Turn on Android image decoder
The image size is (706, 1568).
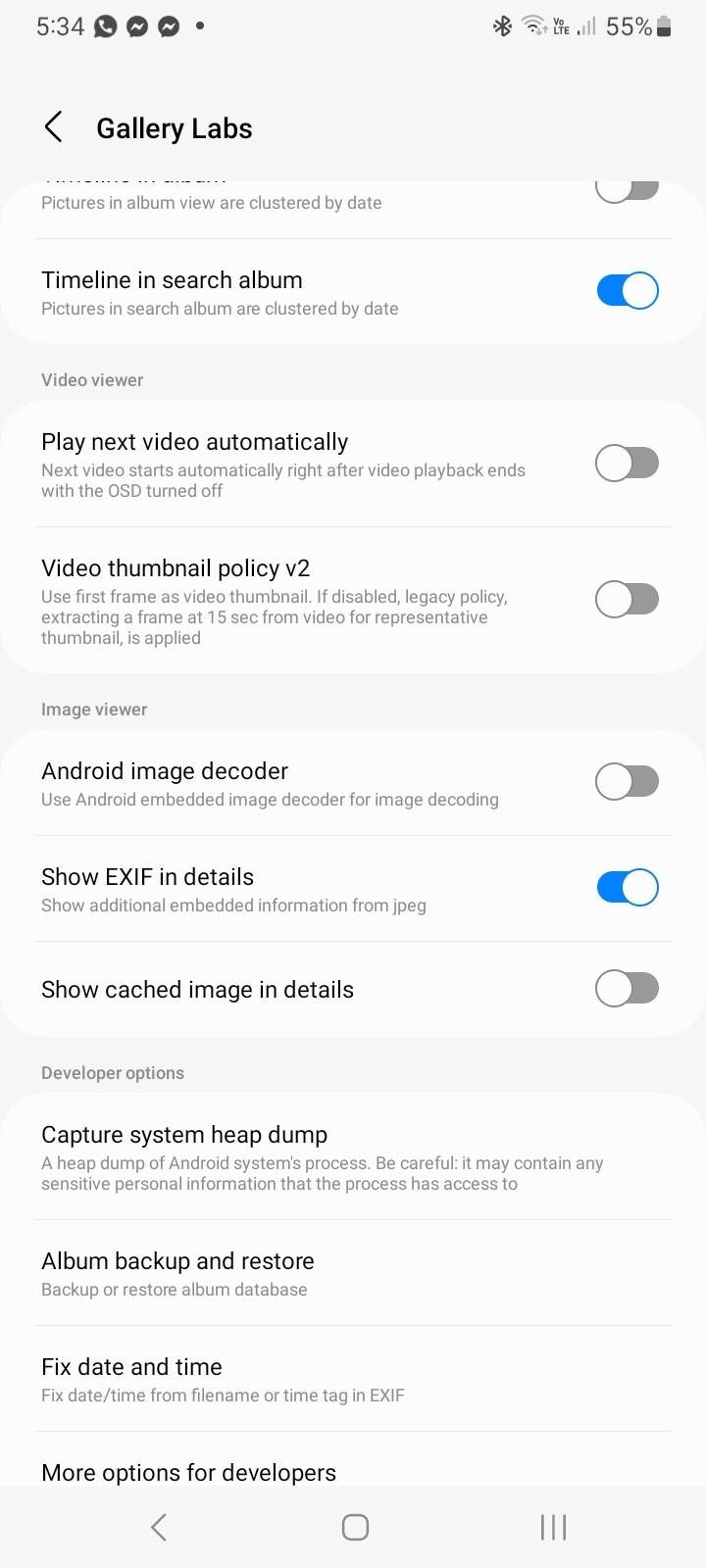(x=627, y=781)
